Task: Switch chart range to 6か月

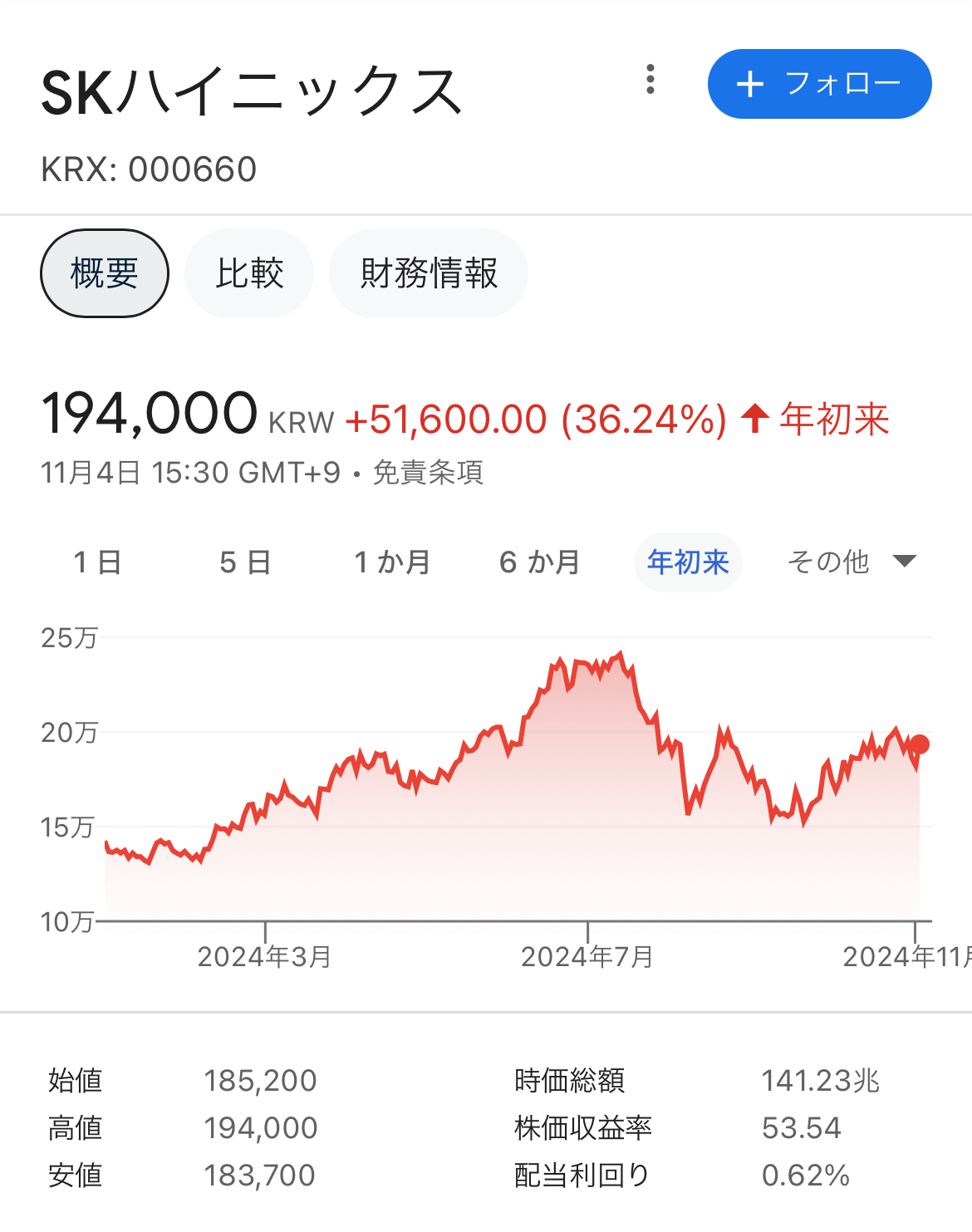Action: pyautogui.click(x=539, y=562)
